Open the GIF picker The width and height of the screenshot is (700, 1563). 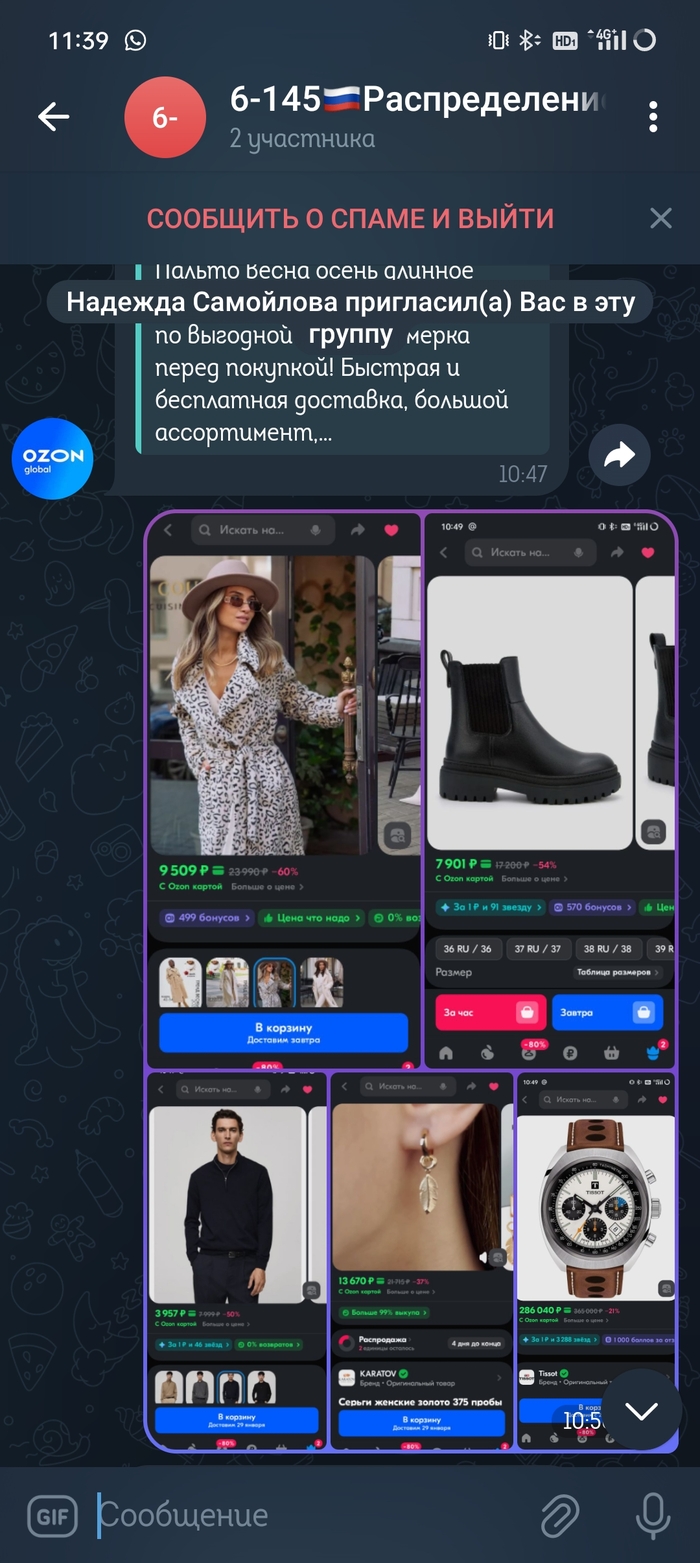tap(52, 1515)
